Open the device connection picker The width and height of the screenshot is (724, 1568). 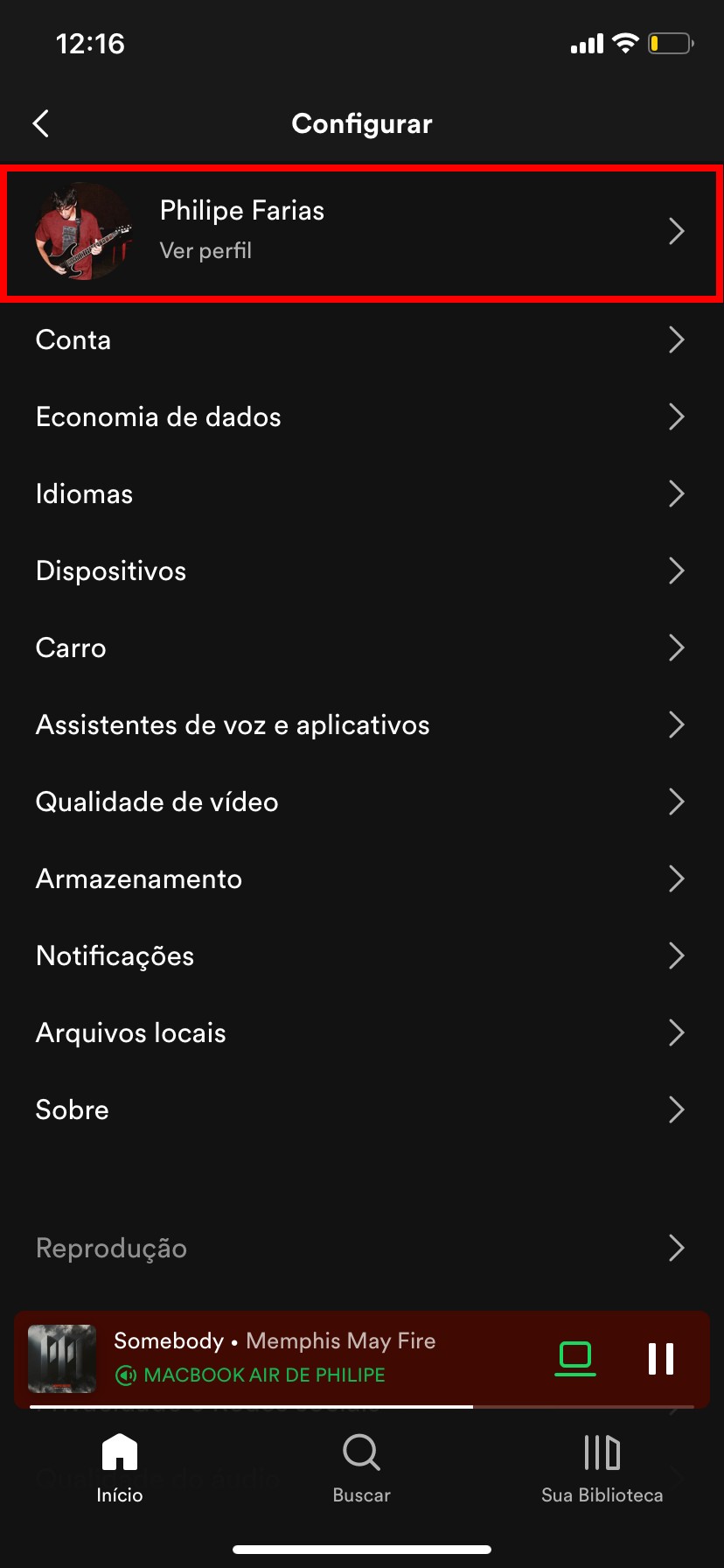[575, 1359]
